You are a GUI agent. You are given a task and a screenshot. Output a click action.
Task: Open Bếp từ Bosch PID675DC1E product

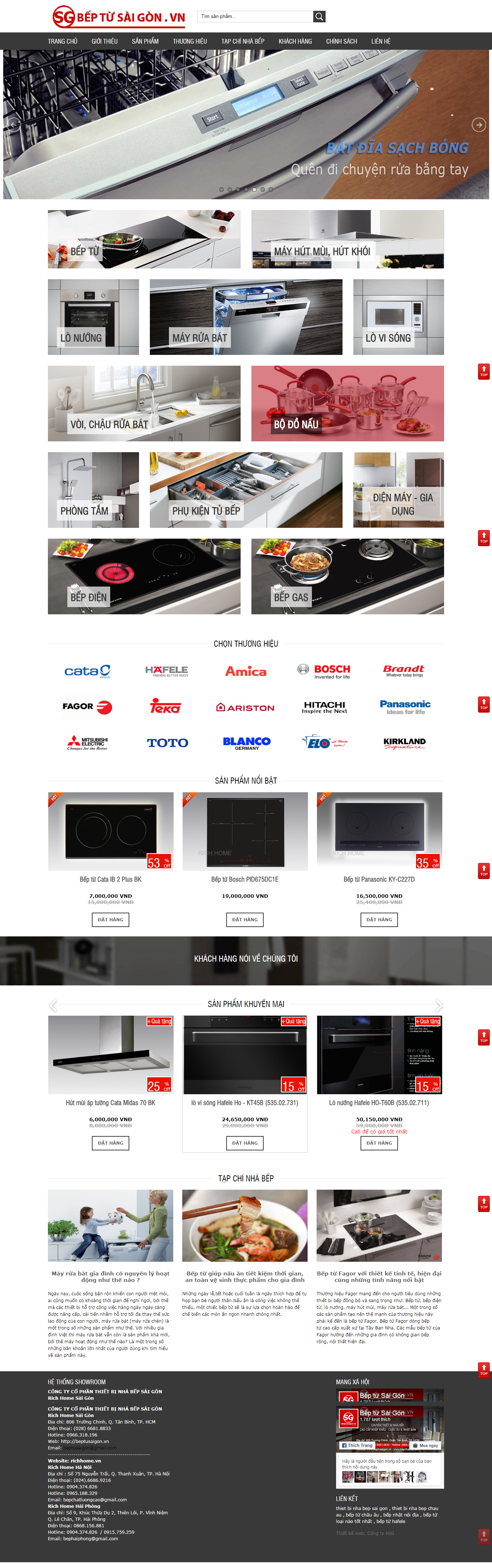tap(245, 879)
